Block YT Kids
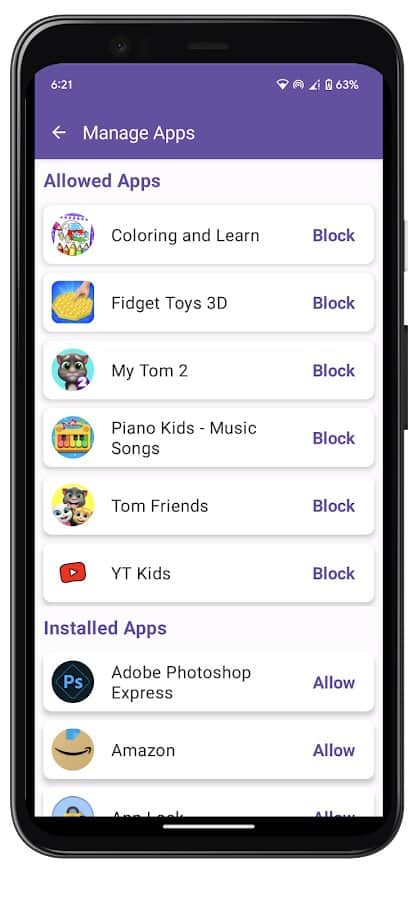 (334, 573)
